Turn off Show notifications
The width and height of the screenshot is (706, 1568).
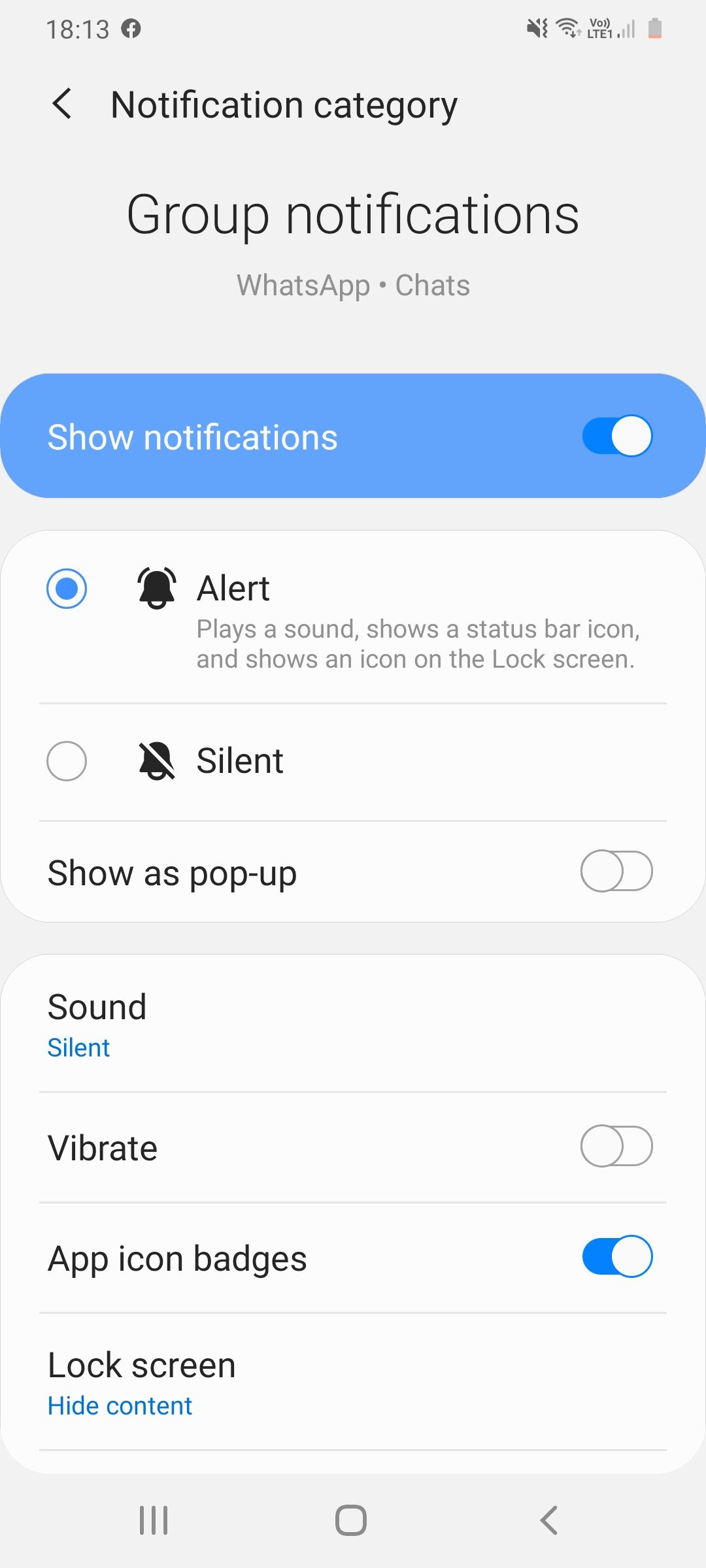[x=616, y=436]
